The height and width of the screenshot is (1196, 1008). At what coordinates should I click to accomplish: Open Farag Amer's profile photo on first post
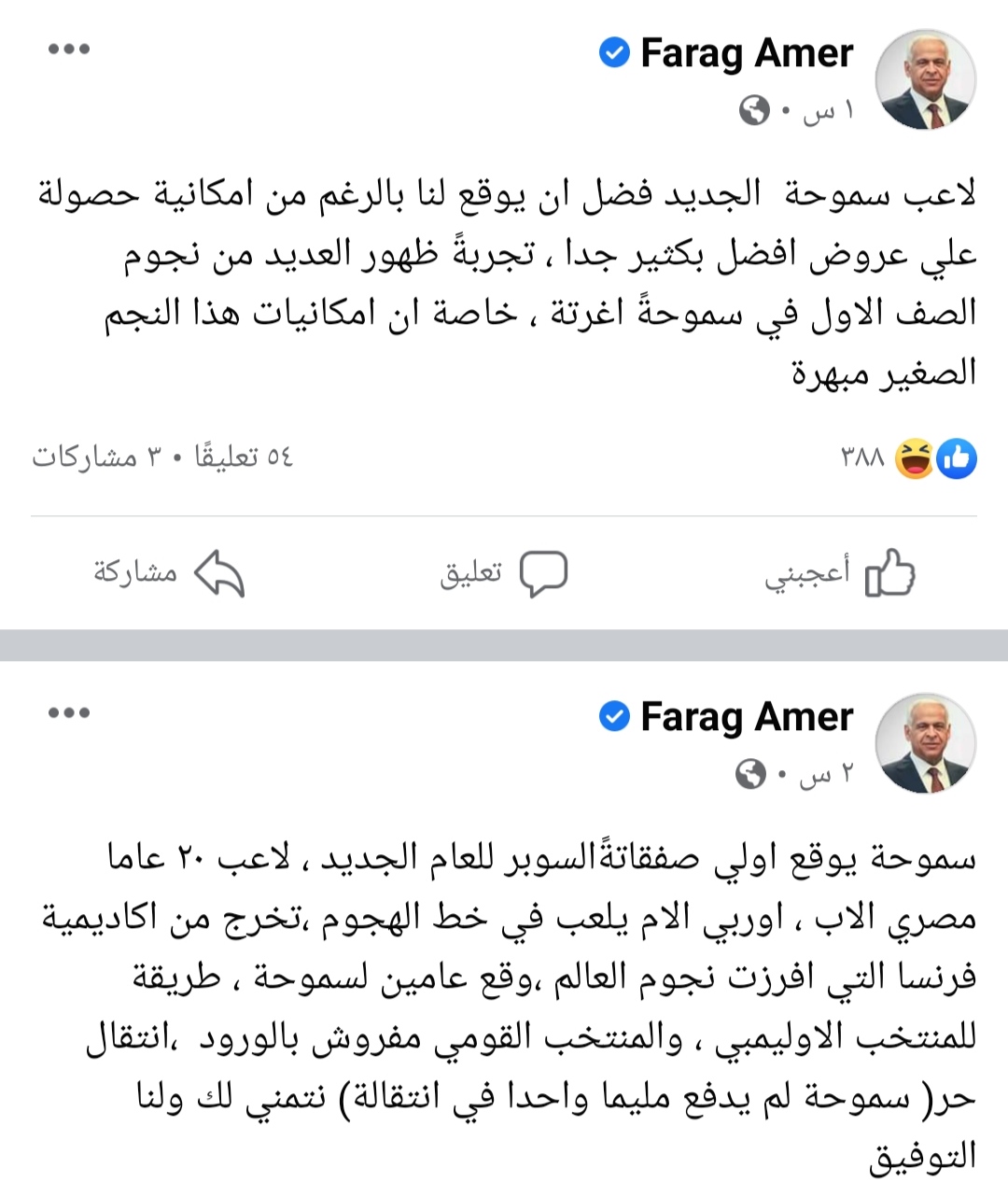(x=924, y=80)
